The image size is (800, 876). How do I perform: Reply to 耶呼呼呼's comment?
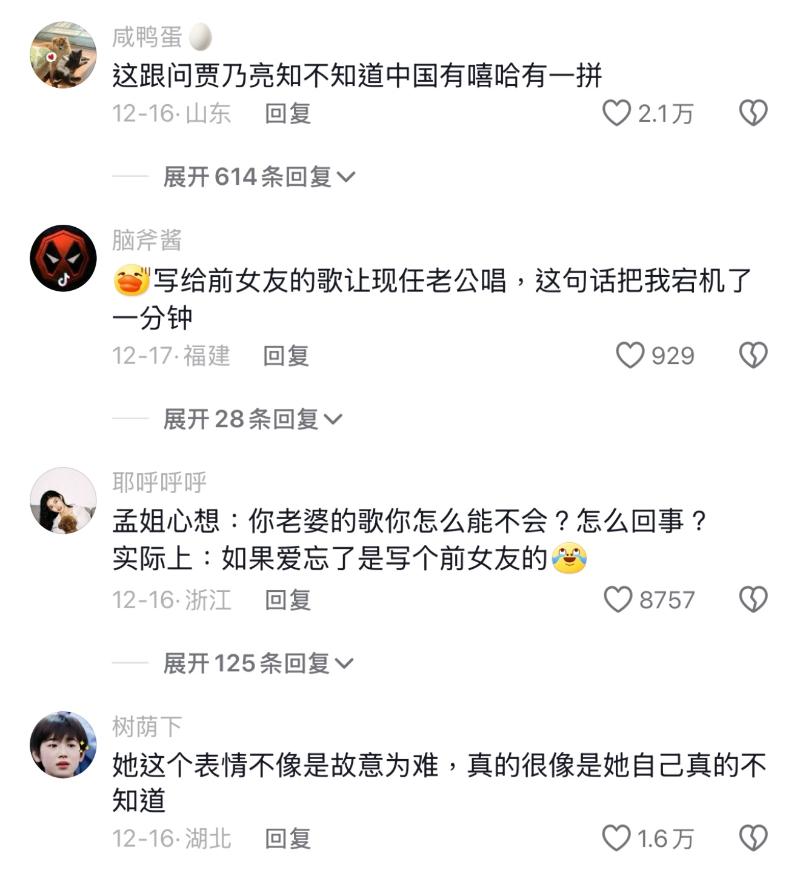288,599
